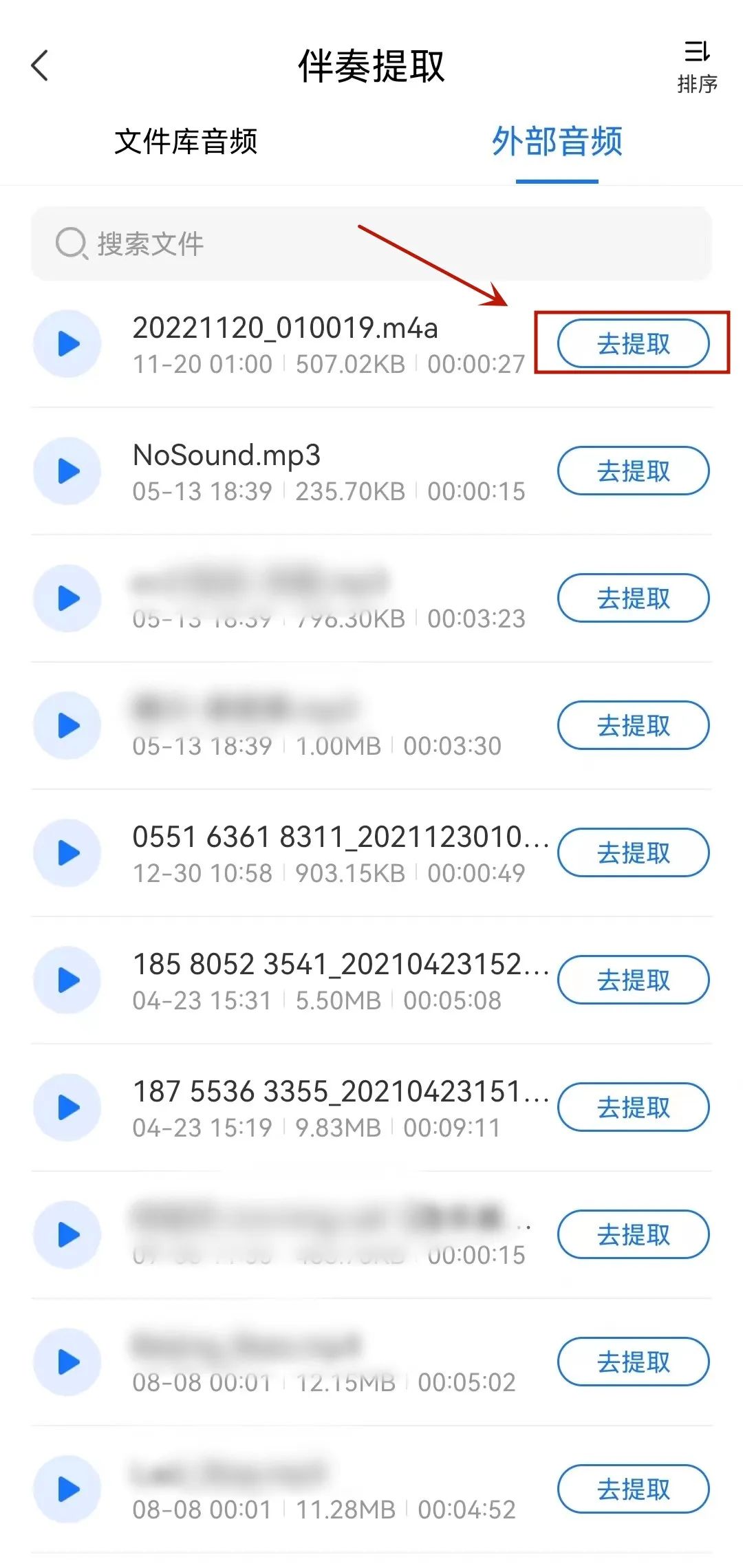Tap 去提取 for 20221120_010019.m4a
Viewport: 743px width, 1568px height.
point(633,343)
